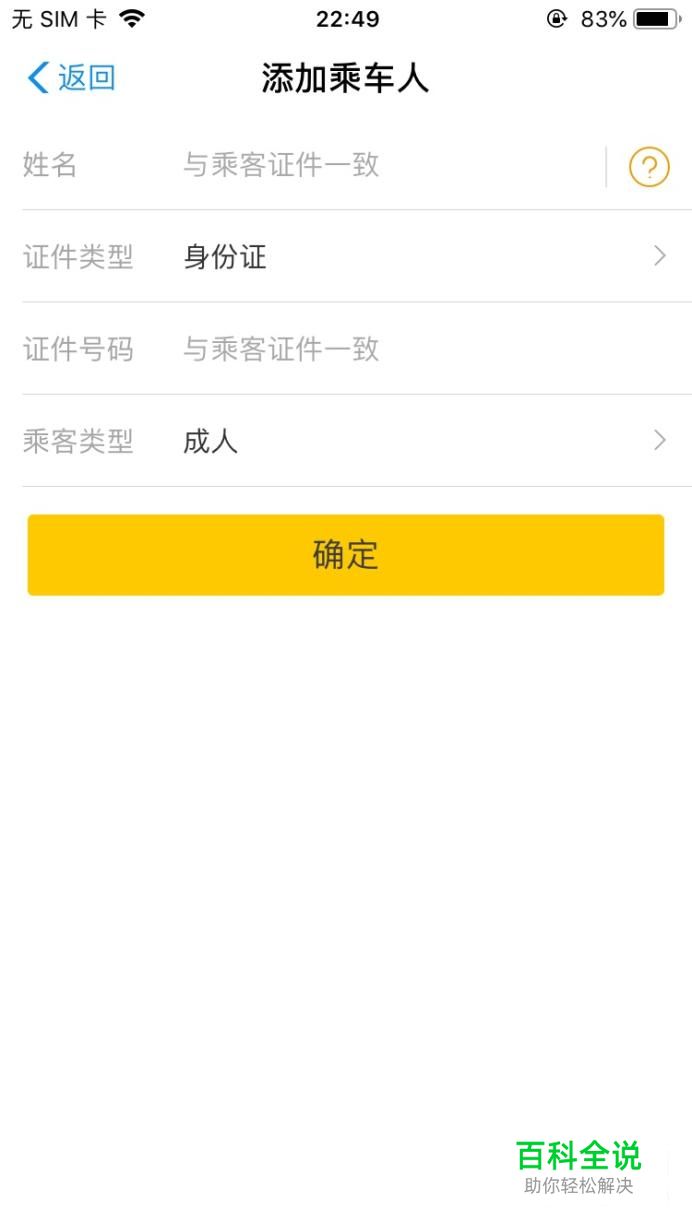Confirm with the yellow 确定 button
This screenshot has width=692, height=1230.
point(346,555)
